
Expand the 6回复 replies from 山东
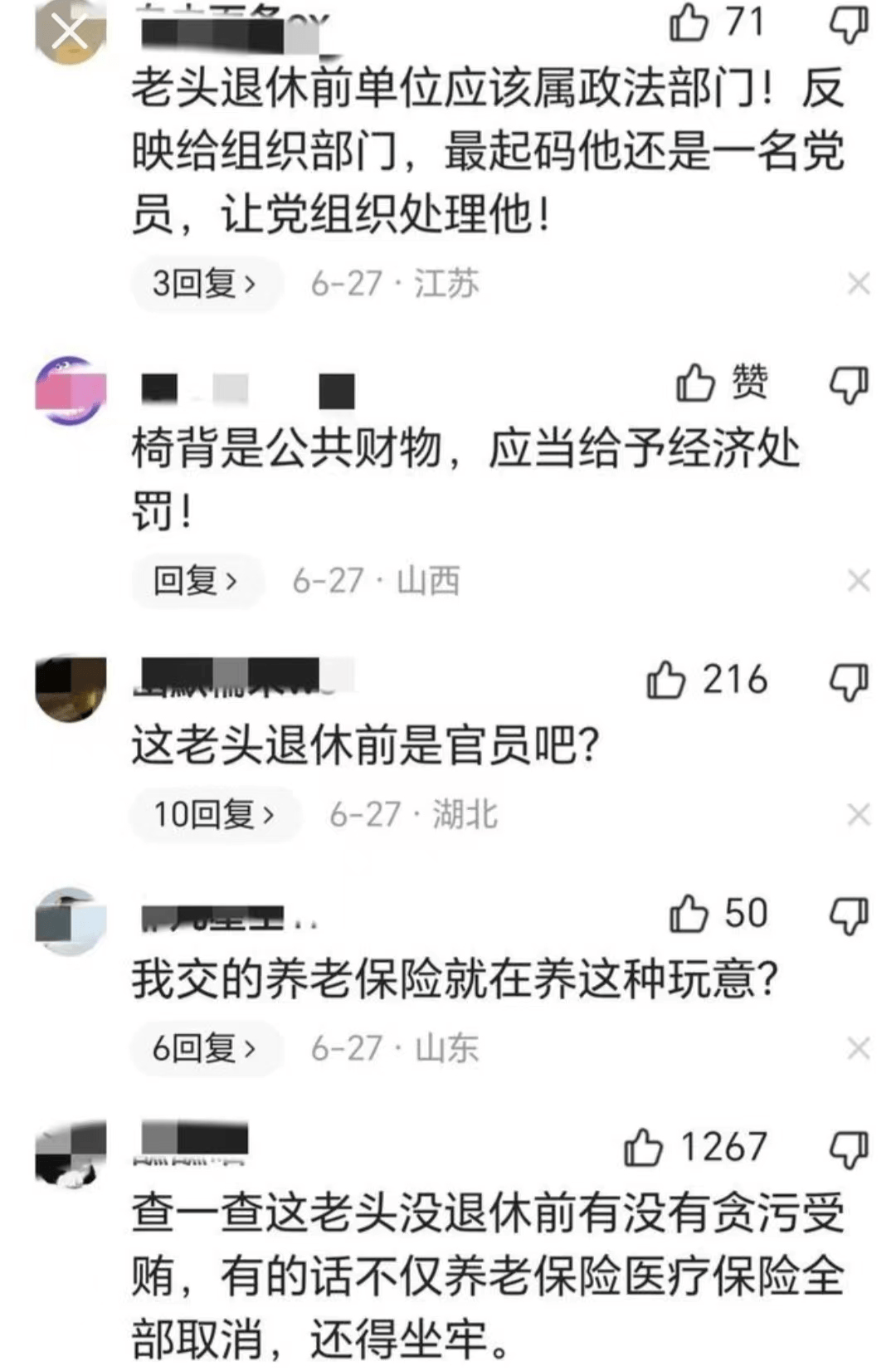205,1049
